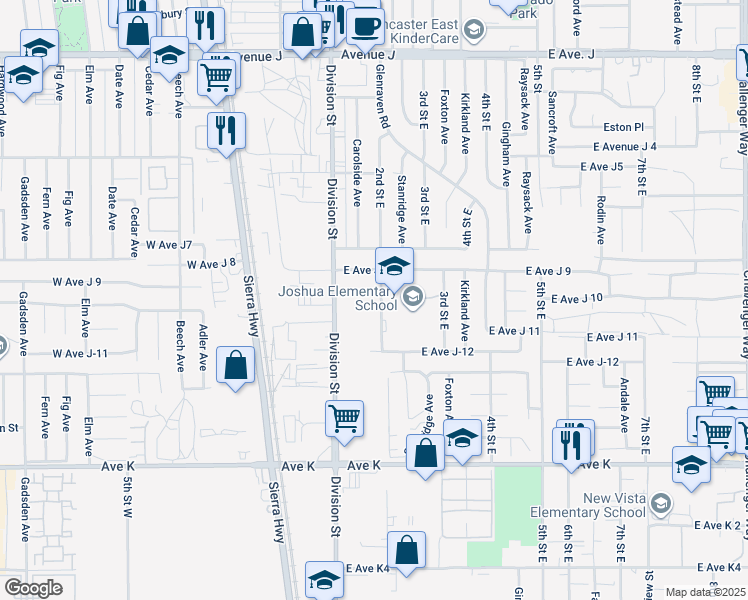Open the shopping bag marker near E Ave K4
This screenshot has height=600, width=748.
pos(406,550)
